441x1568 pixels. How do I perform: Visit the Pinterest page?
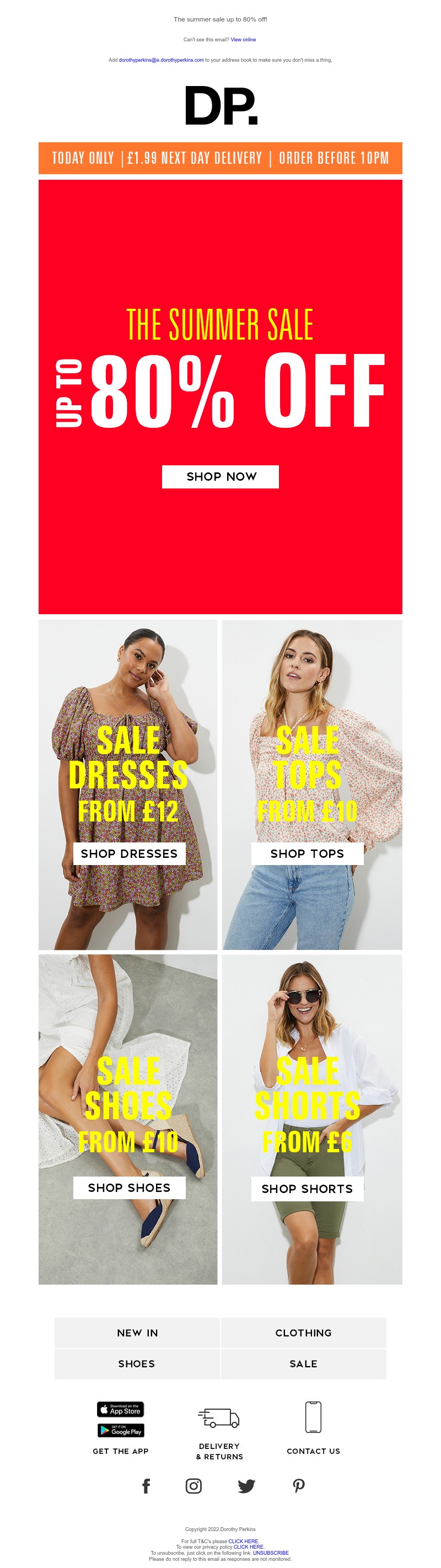point(299,1486)
